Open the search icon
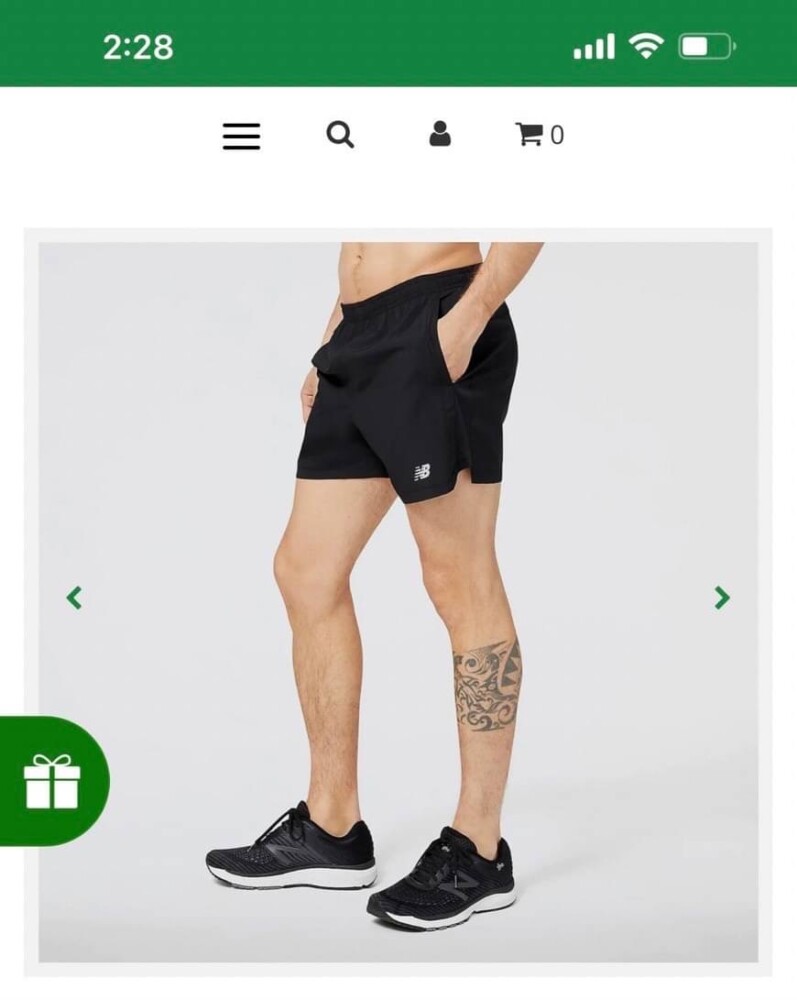The width and height of the screenshot is (797, 1000). (340, 134)
